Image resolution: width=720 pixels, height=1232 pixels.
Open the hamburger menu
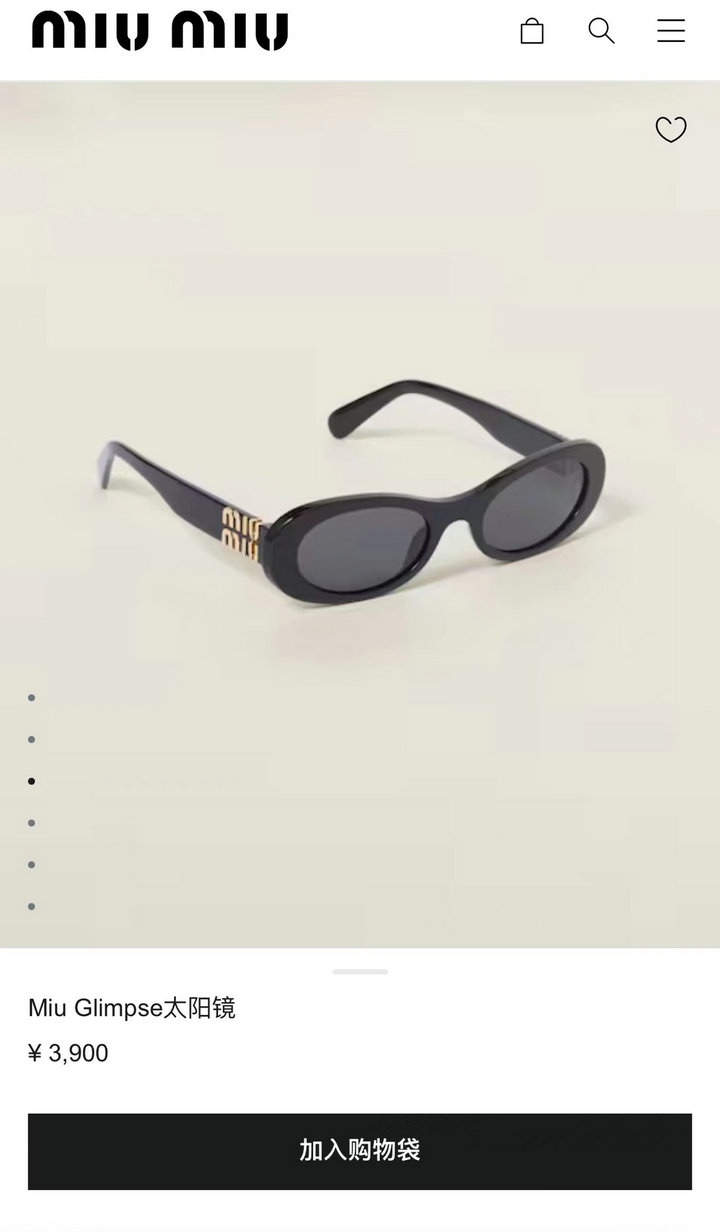[671, 30]
